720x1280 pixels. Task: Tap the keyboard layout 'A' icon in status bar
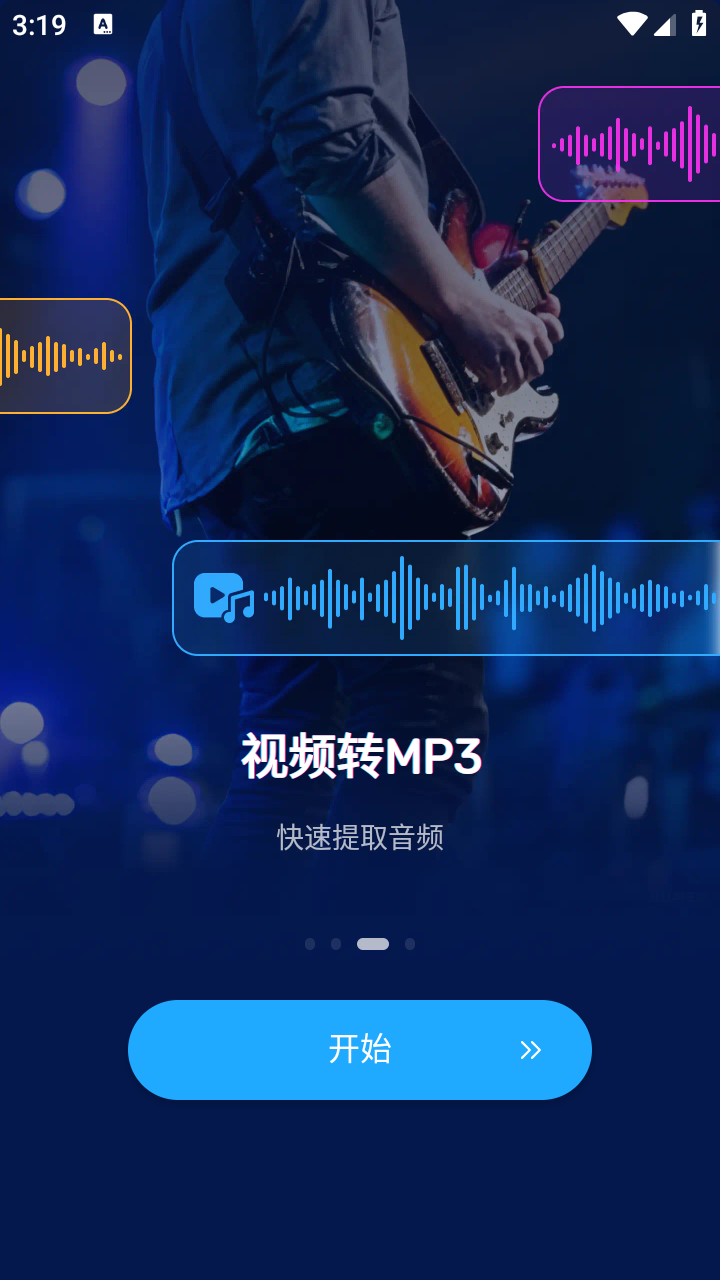point(103,22)
